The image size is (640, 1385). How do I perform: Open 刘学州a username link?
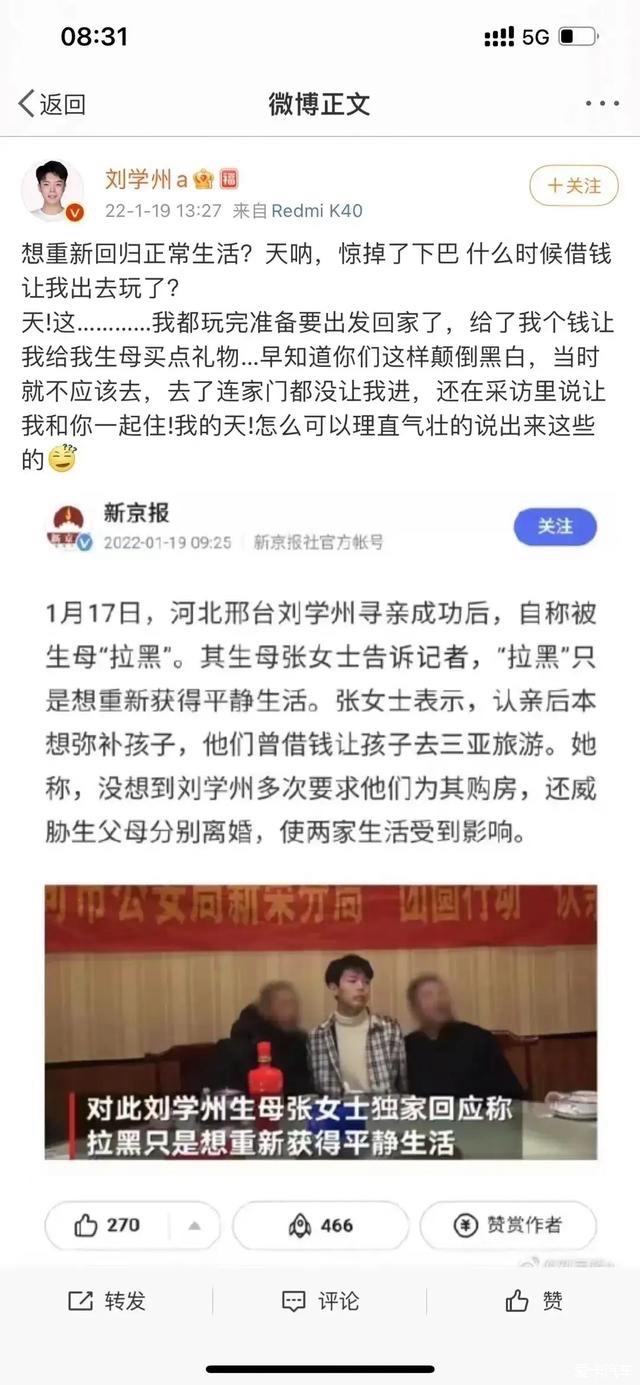tap(147, 179)
